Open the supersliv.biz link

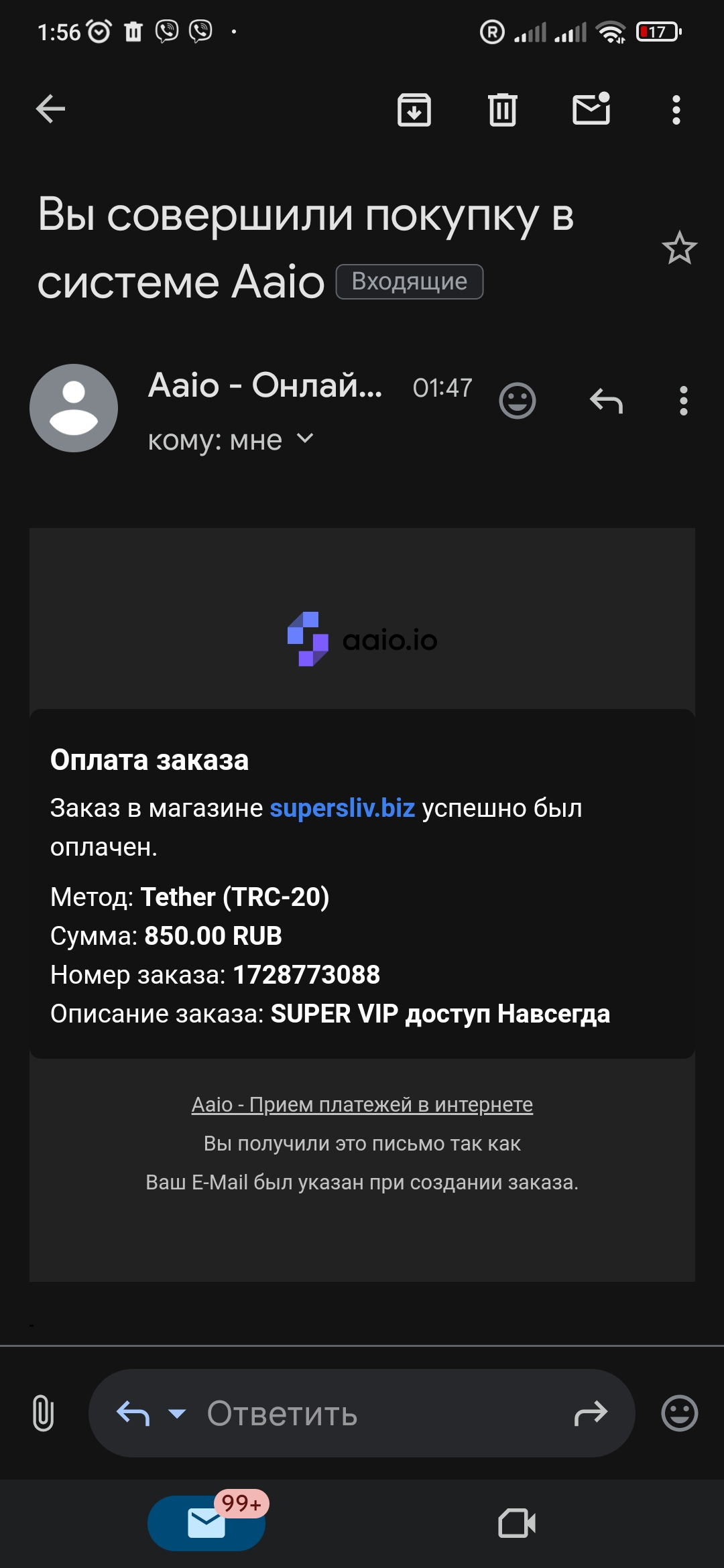(342, 808)
